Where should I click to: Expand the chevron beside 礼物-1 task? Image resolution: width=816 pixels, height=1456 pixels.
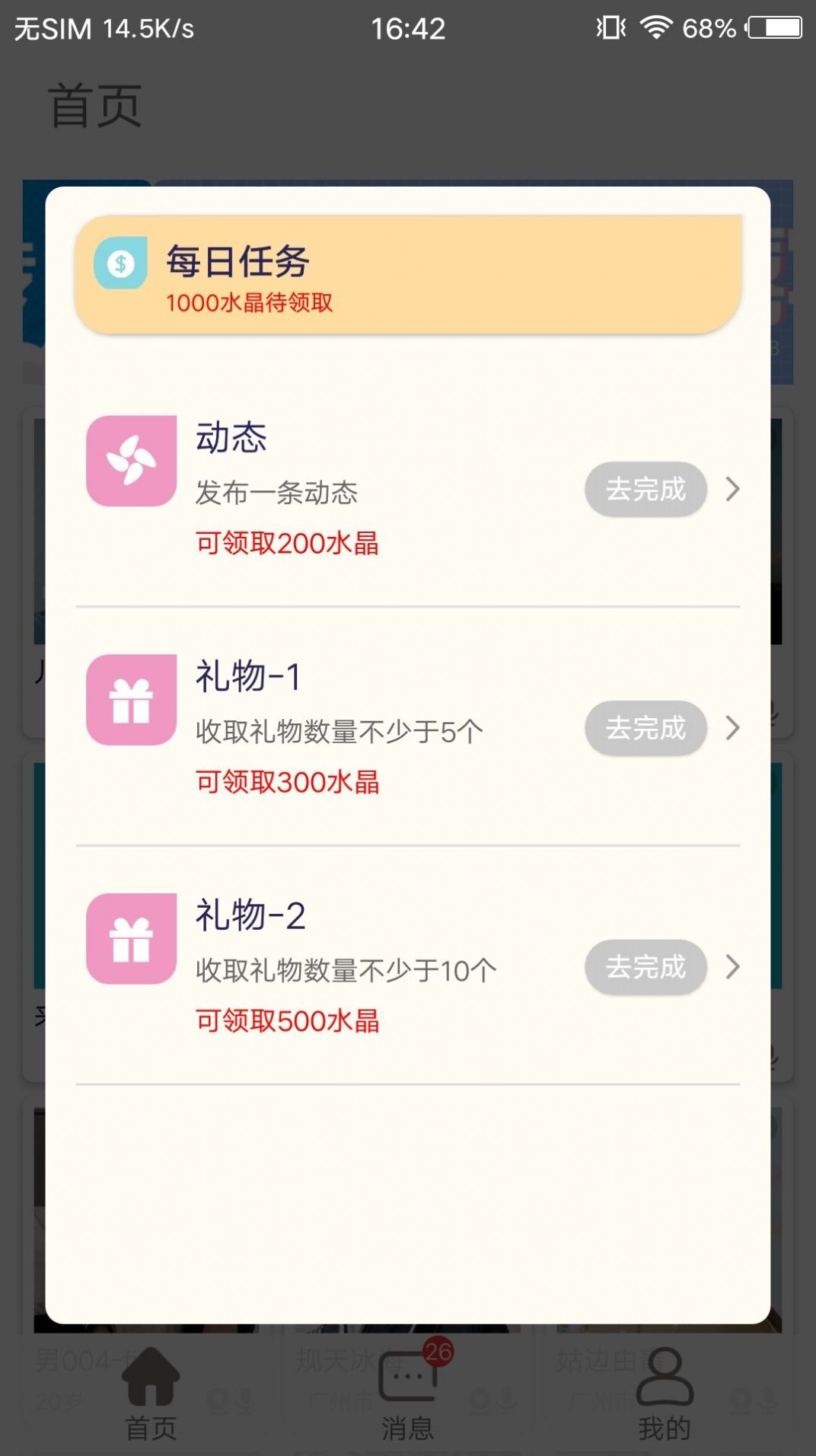(x=732, y=729)
